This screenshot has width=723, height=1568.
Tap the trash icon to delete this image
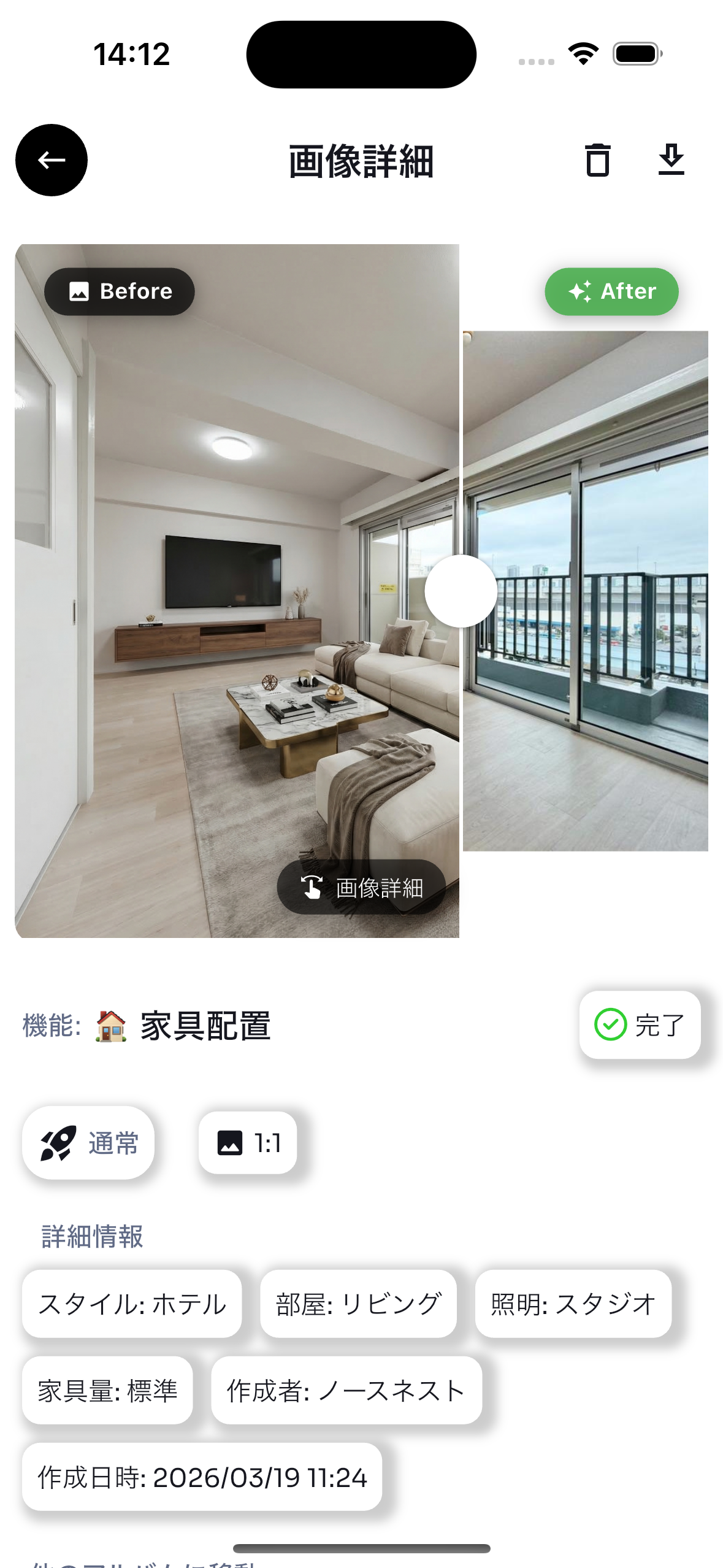coord(597,160)
